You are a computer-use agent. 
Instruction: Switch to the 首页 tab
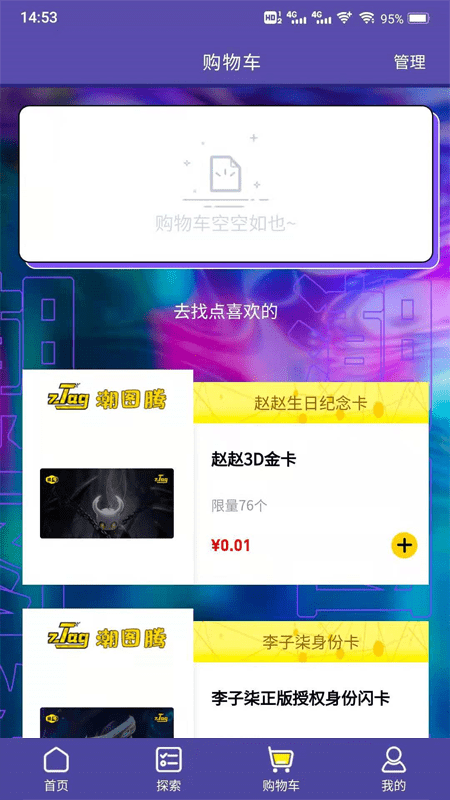click(56, 769)
